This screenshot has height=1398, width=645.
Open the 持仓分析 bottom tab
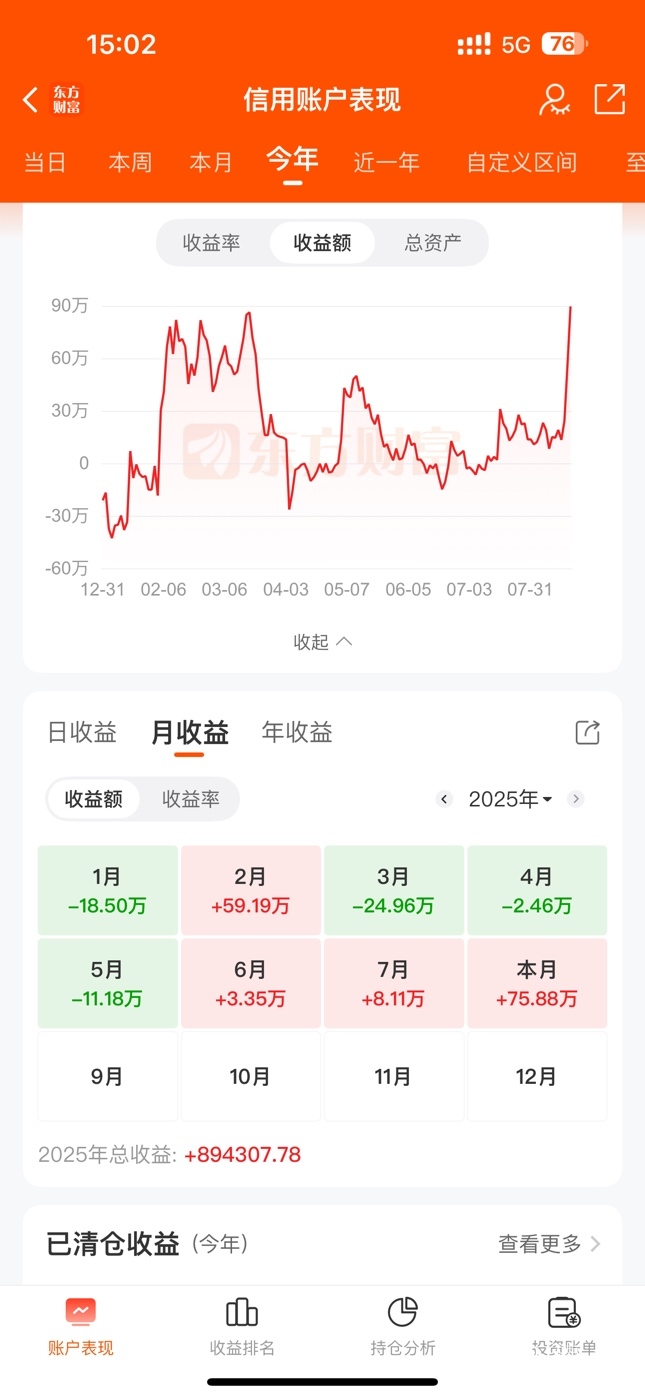coord(403,1326)
